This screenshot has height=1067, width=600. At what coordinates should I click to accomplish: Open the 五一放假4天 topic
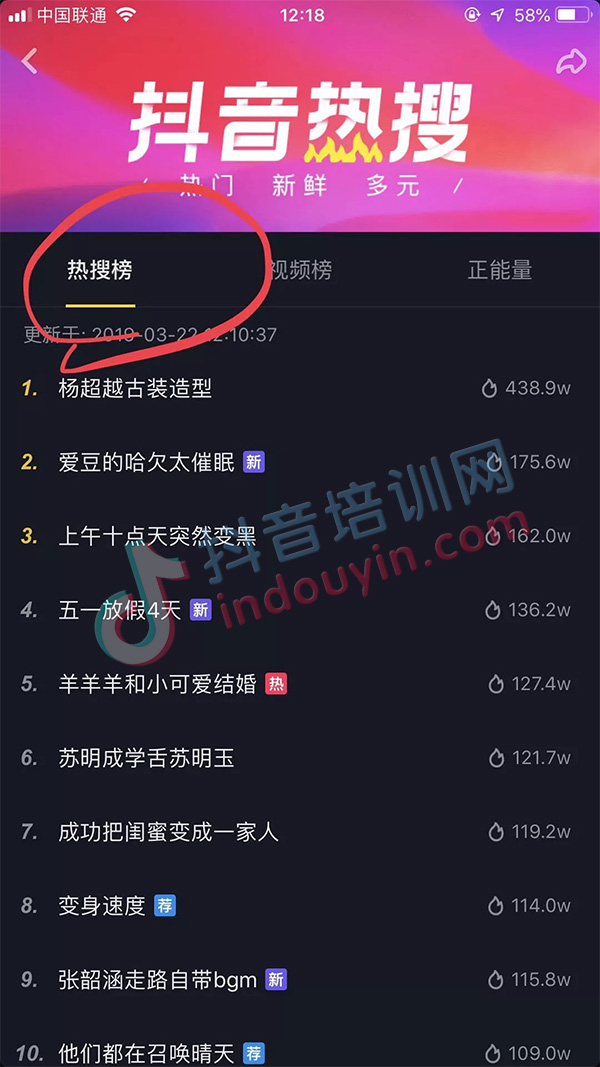tap(120, 610)
